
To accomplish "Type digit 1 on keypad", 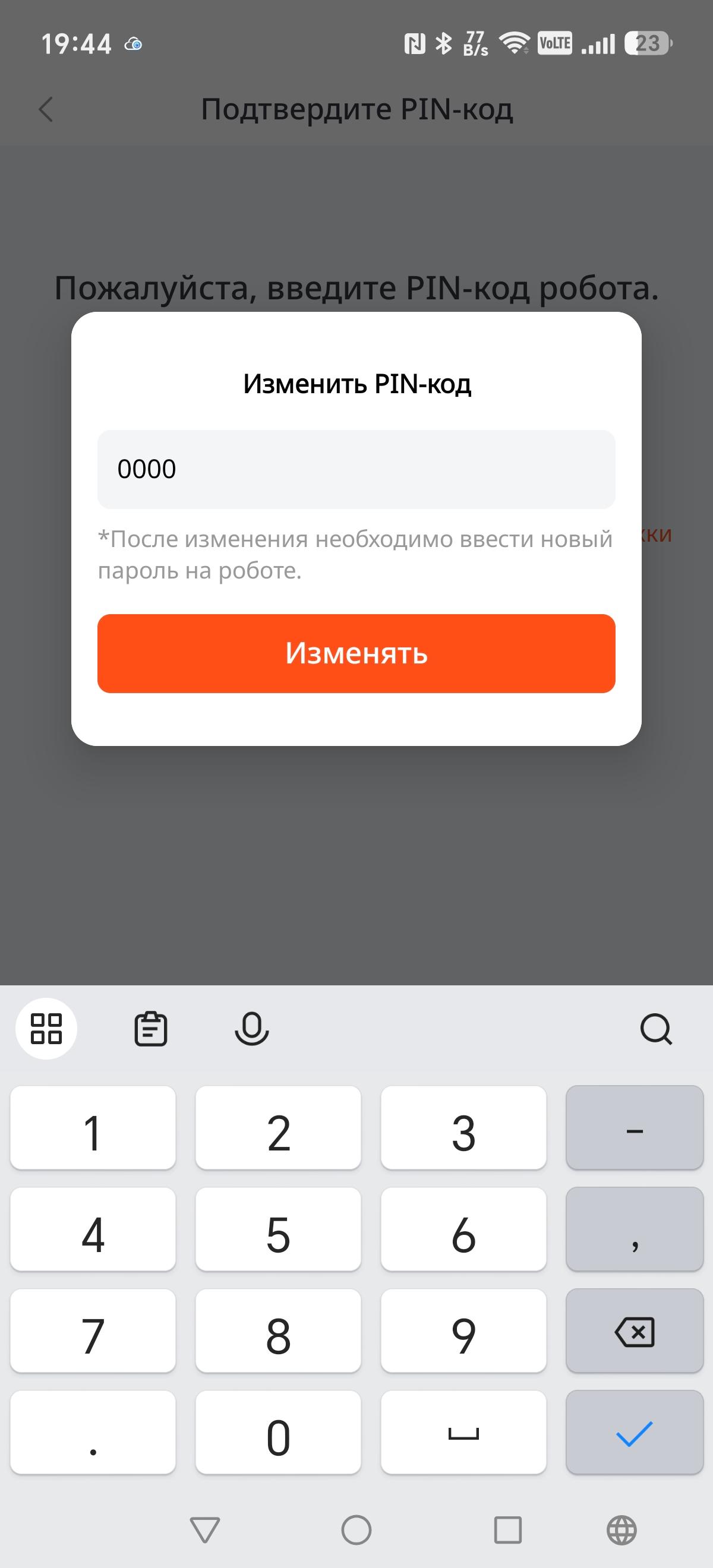I will click(x=93, y=1127).
